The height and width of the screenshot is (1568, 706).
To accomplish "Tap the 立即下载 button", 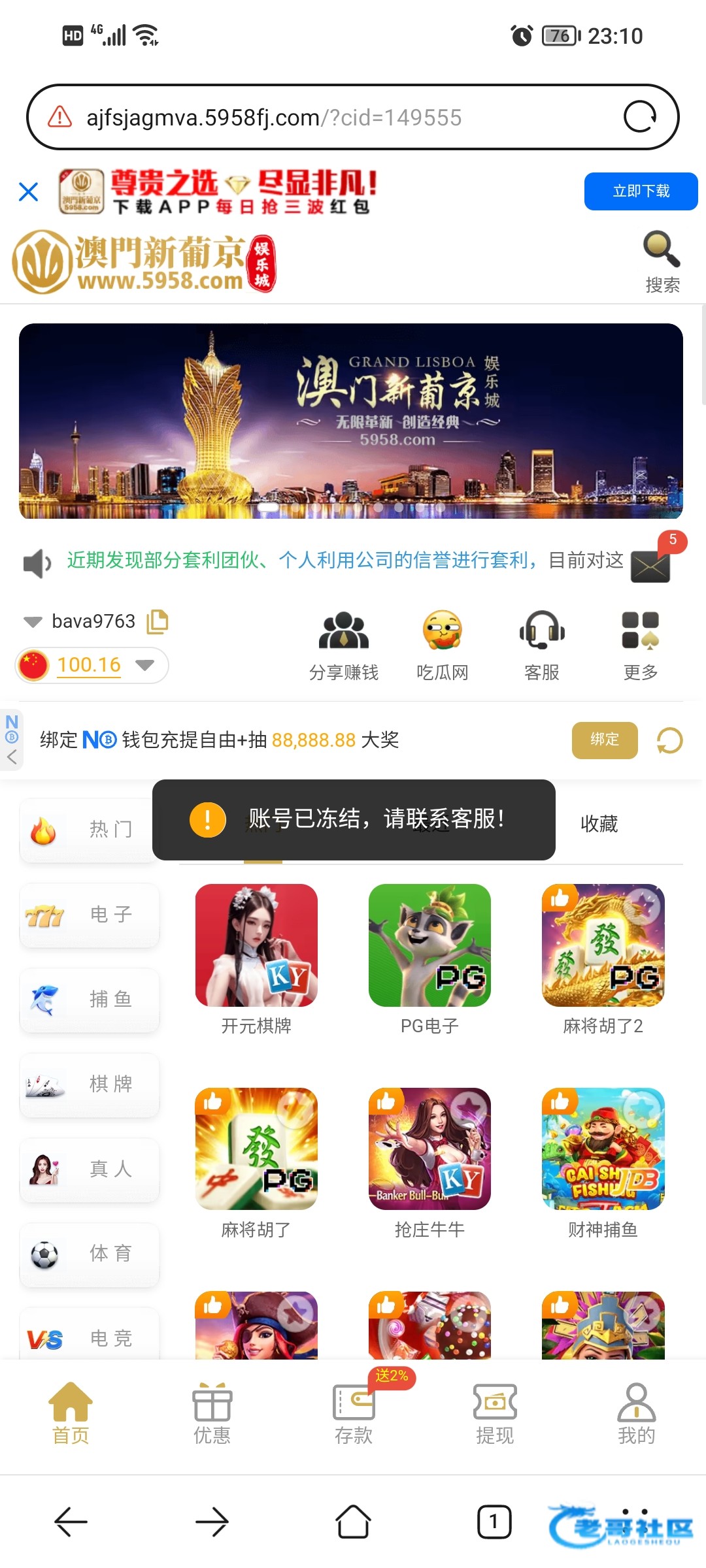I will (x=641, y=191).
